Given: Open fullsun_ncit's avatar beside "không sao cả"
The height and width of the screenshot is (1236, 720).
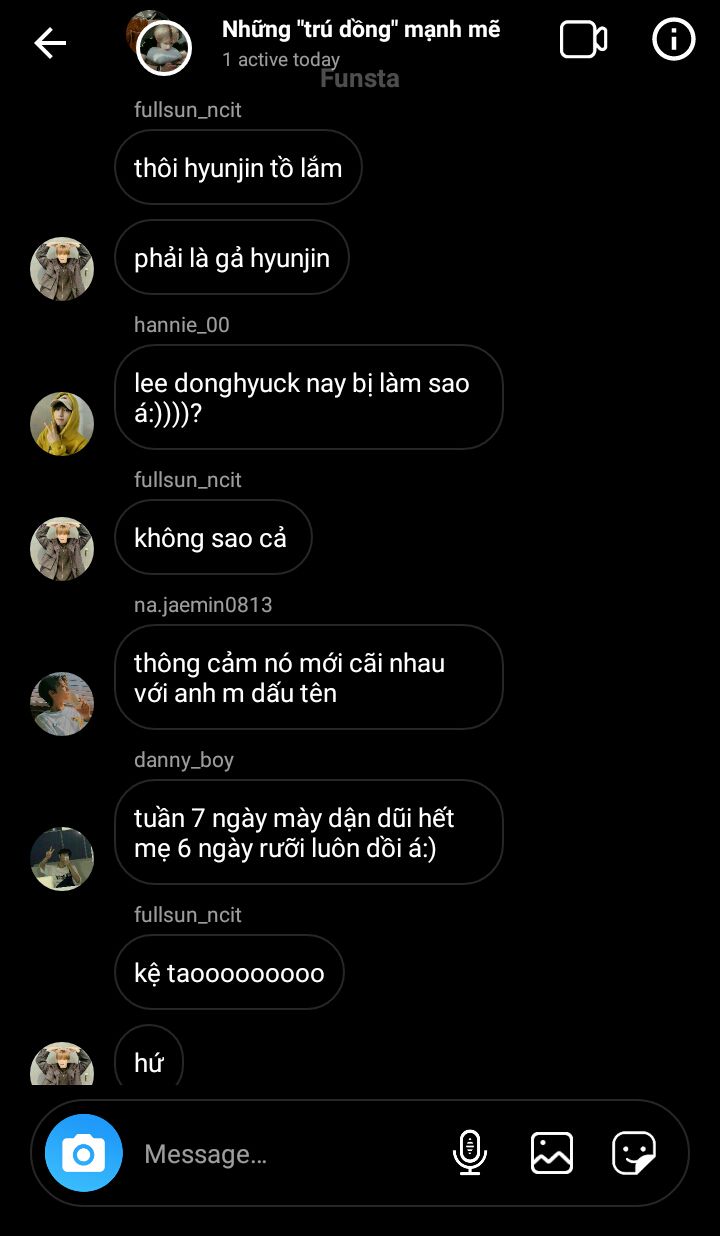Looking at the screenshot, I should click(x=62, y=549).
